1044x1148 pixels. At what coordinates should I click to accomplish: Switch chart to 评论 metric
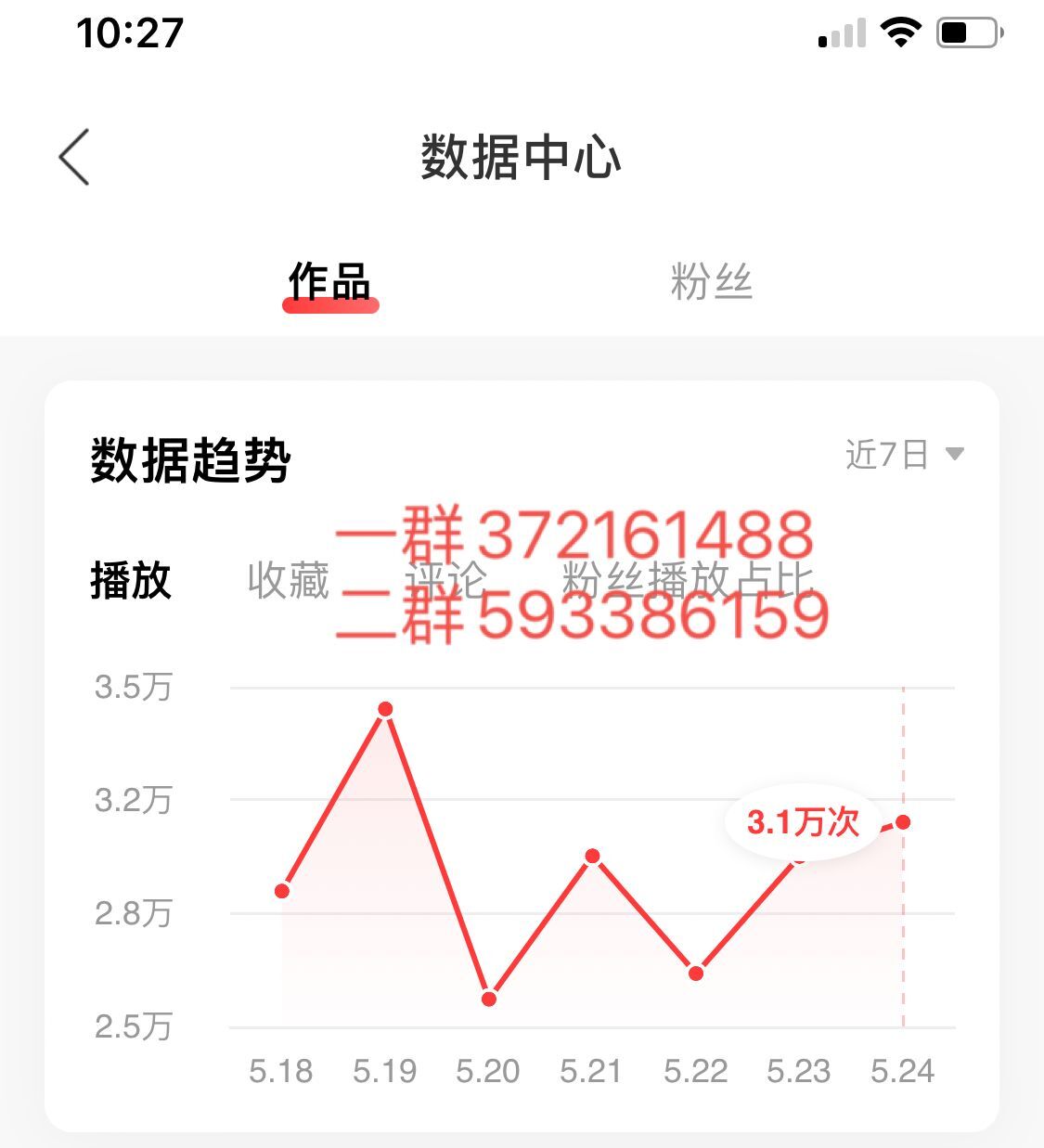pos(445,581)
